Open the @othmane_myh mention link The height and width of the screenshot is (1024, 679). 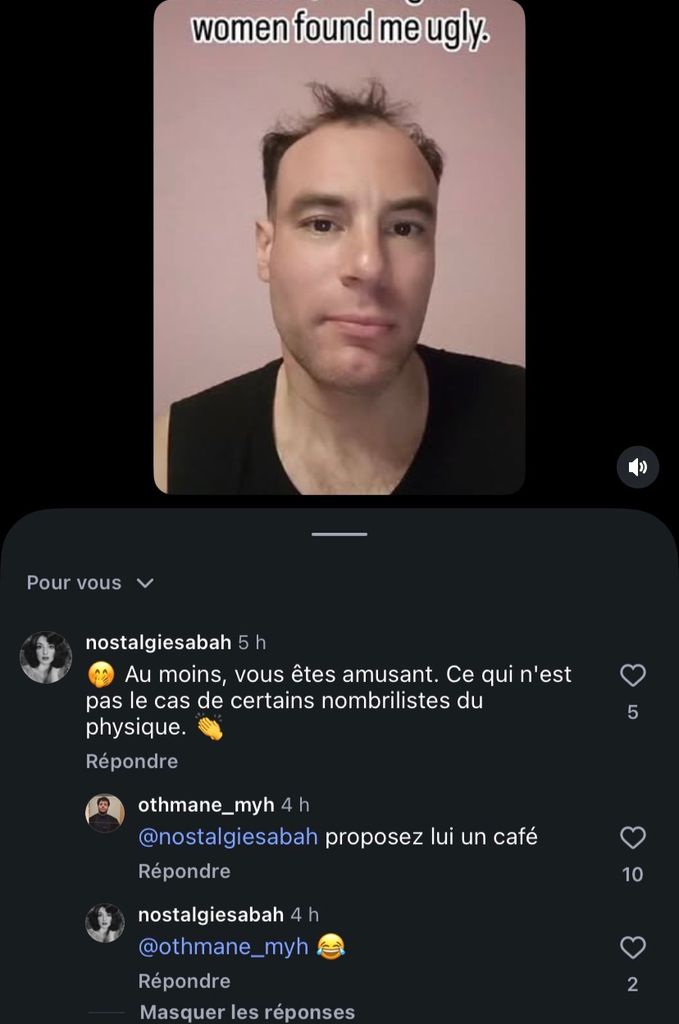coord(223,946)
